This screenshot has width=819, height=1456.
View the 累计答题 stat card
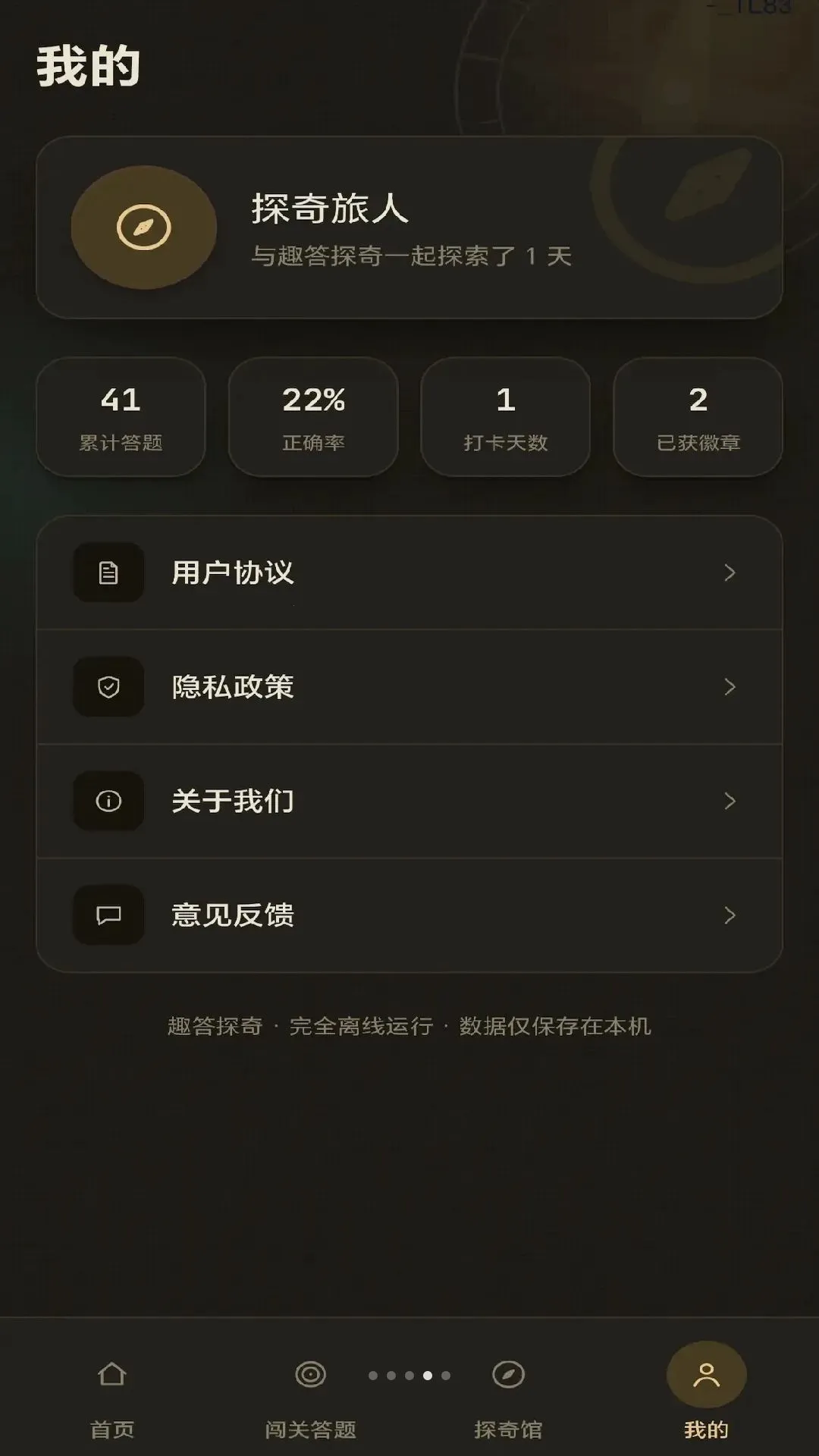121,417
